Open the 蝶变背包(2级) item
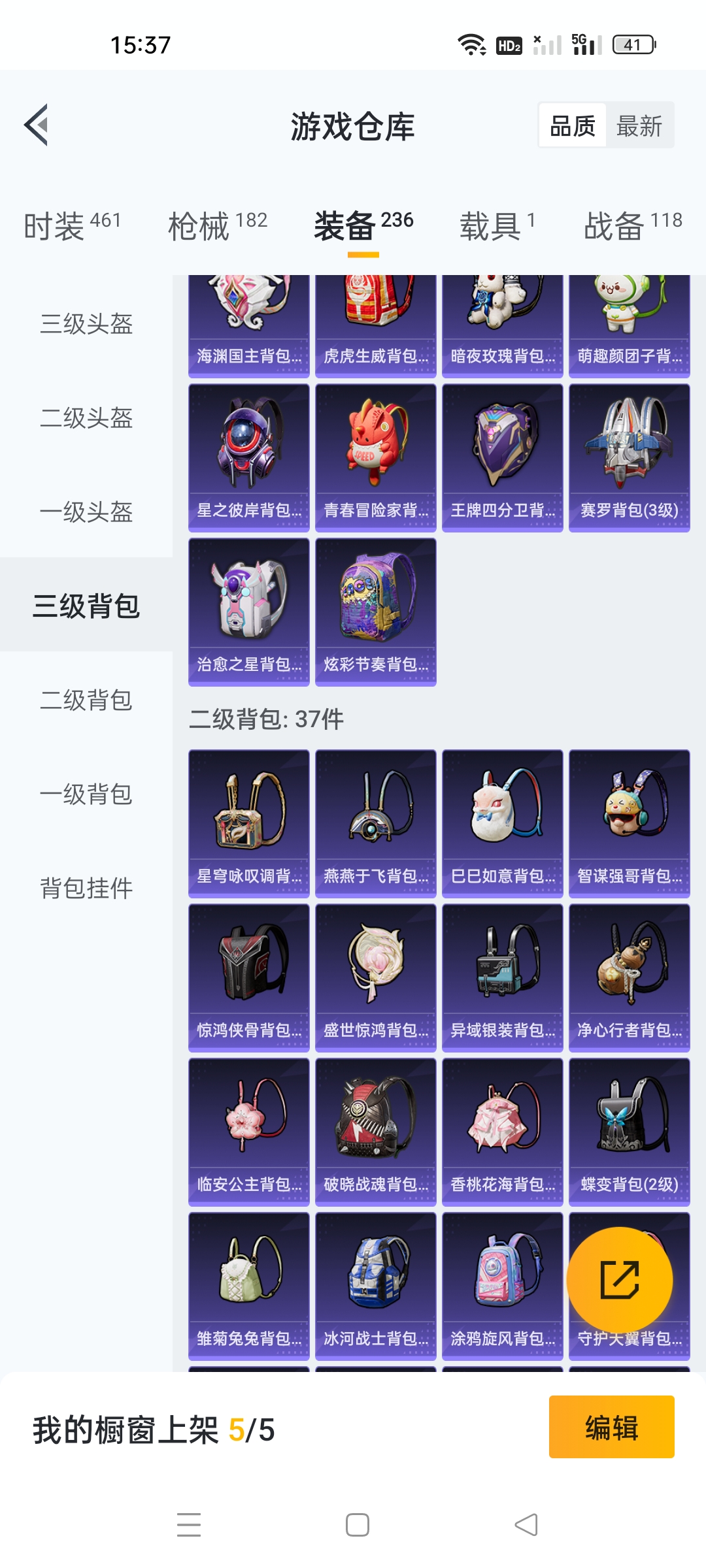 [629, 1132]
